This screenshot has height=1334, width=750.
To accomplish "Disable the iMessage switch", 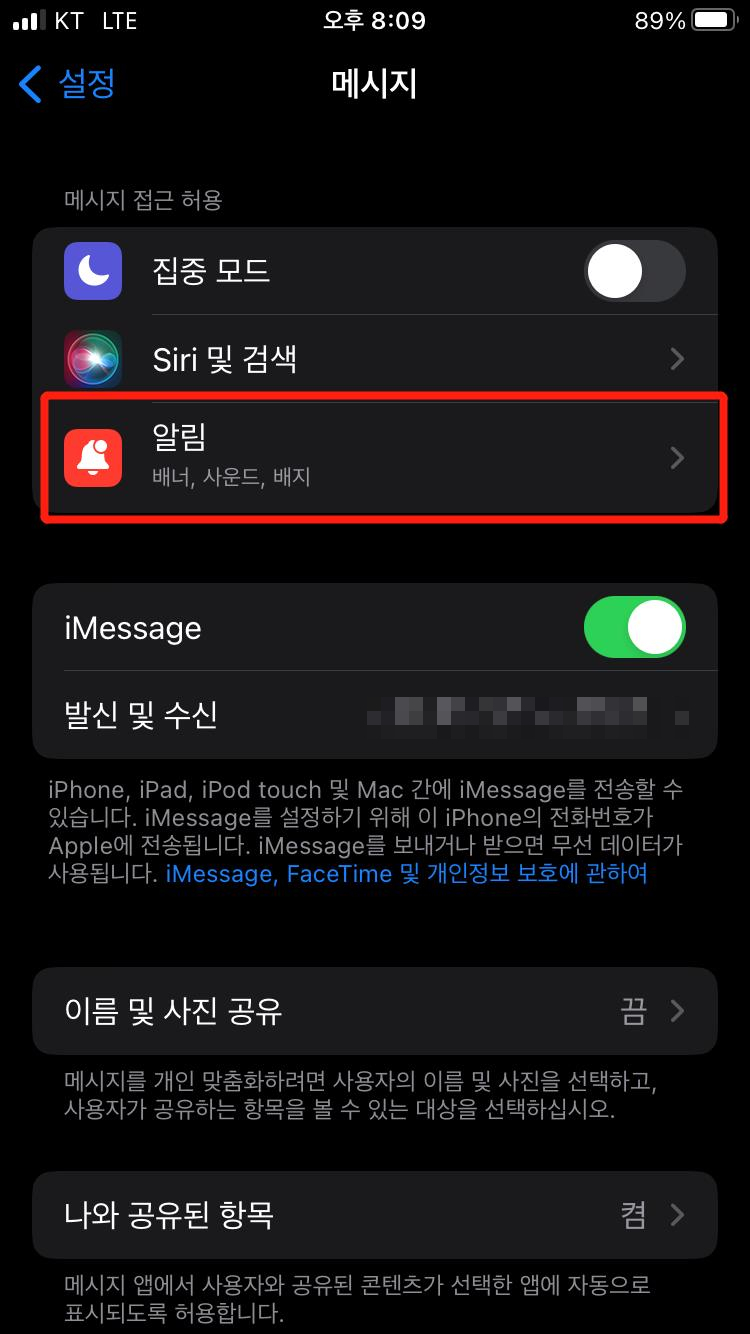I will [x=635, y=627].
